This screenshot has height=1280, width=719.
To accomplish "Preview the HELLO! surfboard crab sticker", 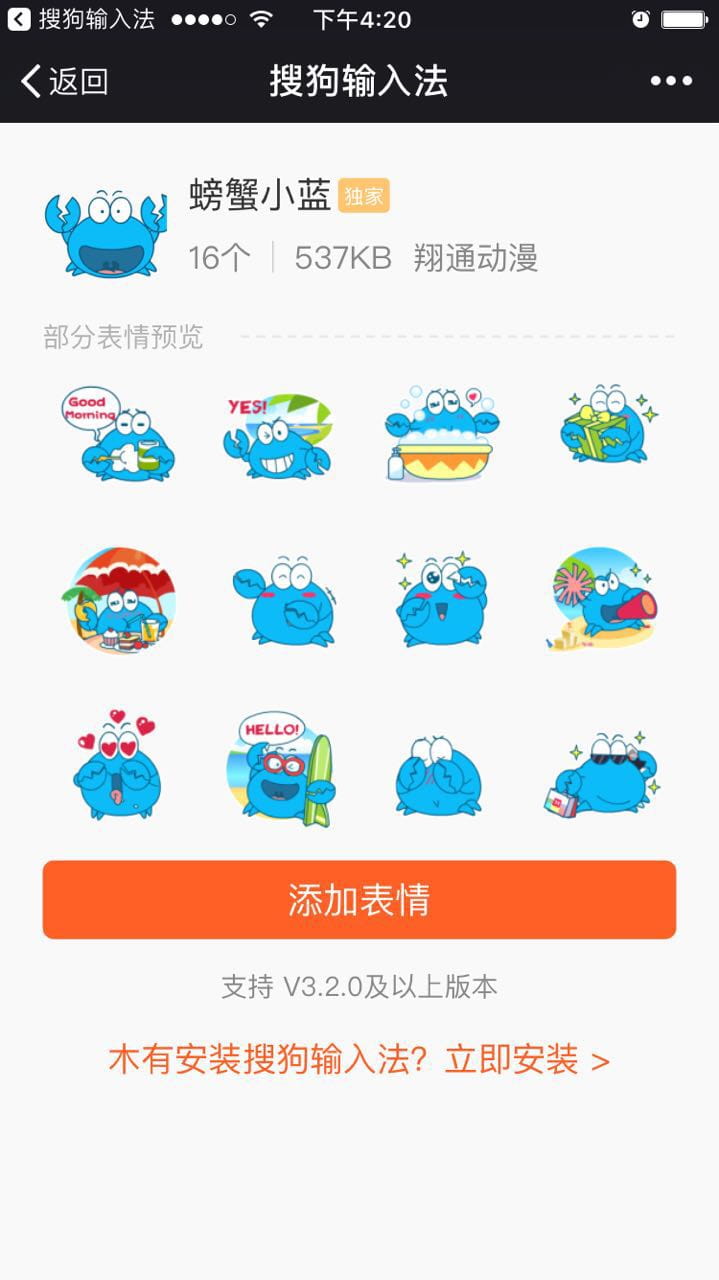I will tap(278, 771).
